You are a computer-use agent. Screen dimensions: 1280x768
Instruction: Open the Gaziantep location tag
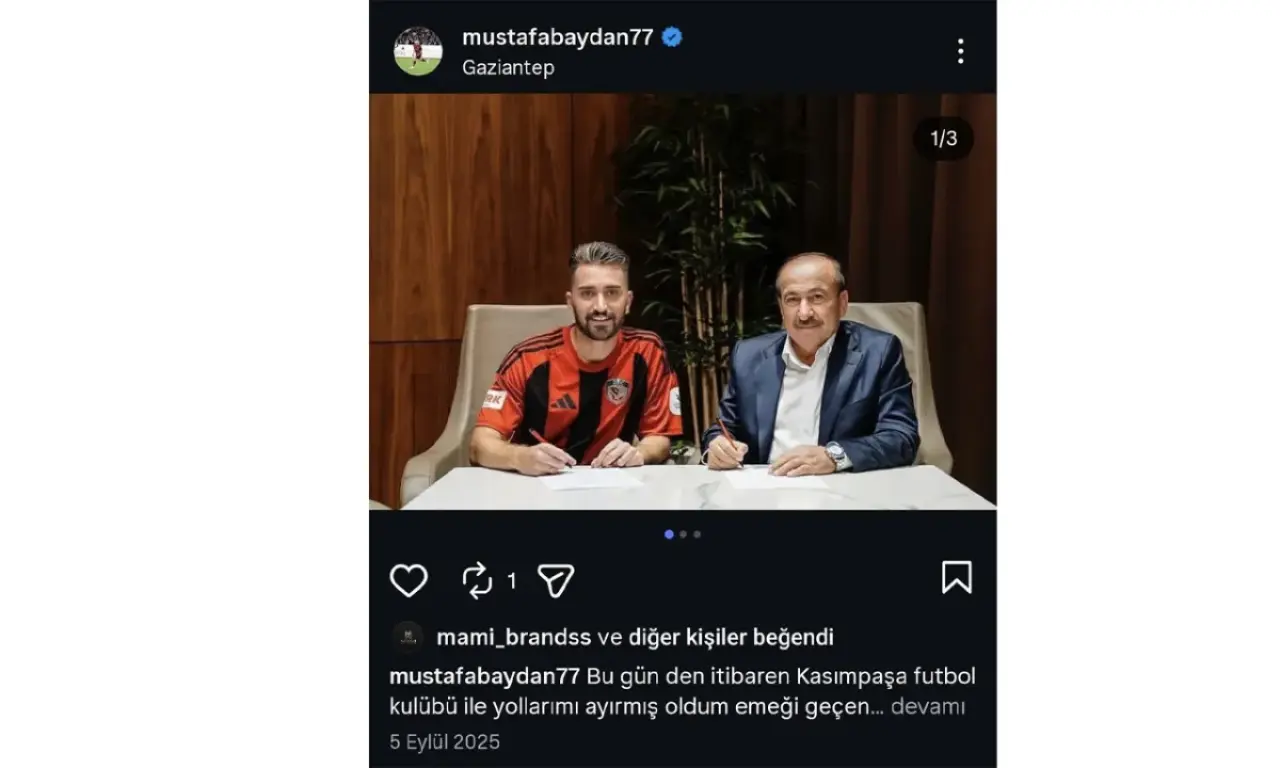[508, 68]
